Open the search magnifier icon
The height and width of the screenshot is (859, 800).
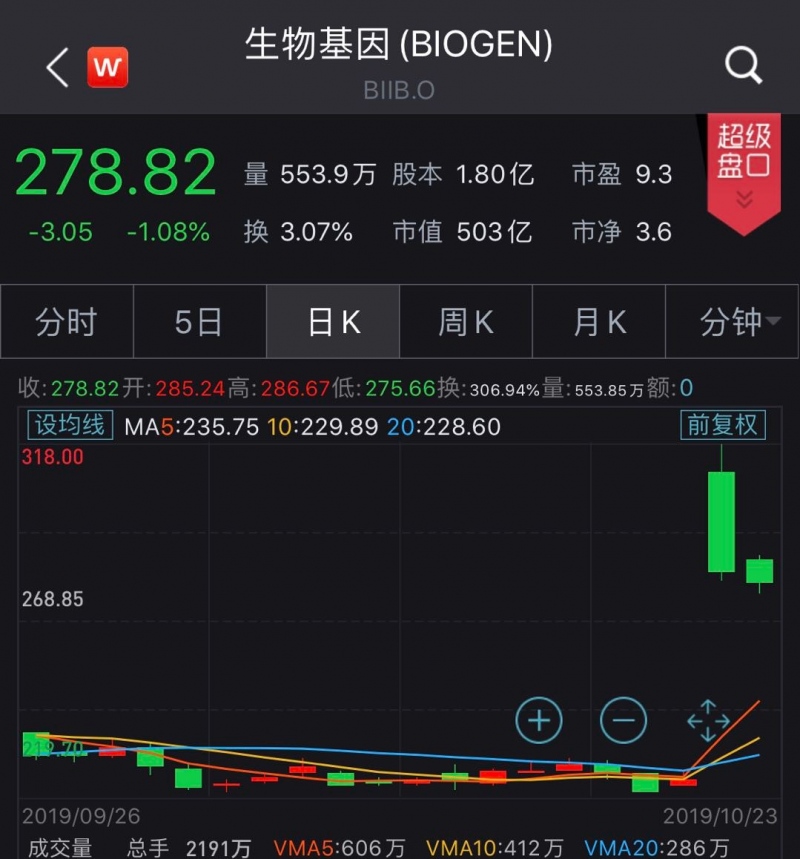click(743, 66)
